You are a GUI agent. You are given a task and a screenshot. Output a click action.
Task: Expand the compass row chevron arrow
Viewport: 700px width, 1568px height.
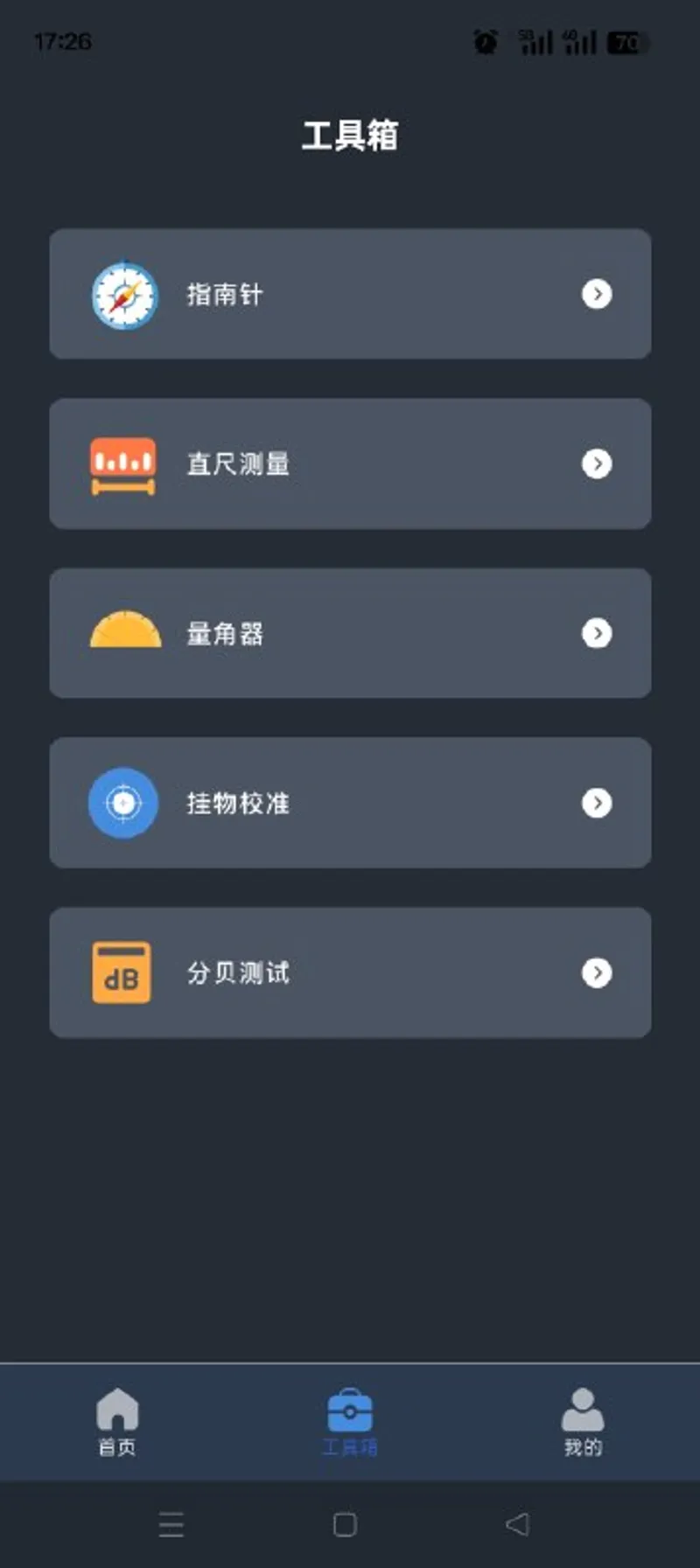[597, 295]
